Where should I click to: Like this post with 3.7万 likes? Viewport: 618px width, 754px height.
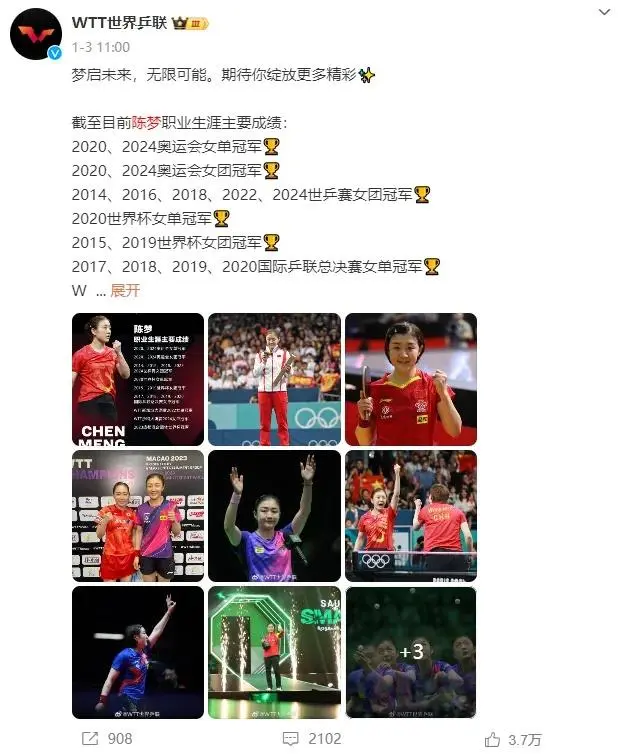pyautogui.click(x=514, y=739)
